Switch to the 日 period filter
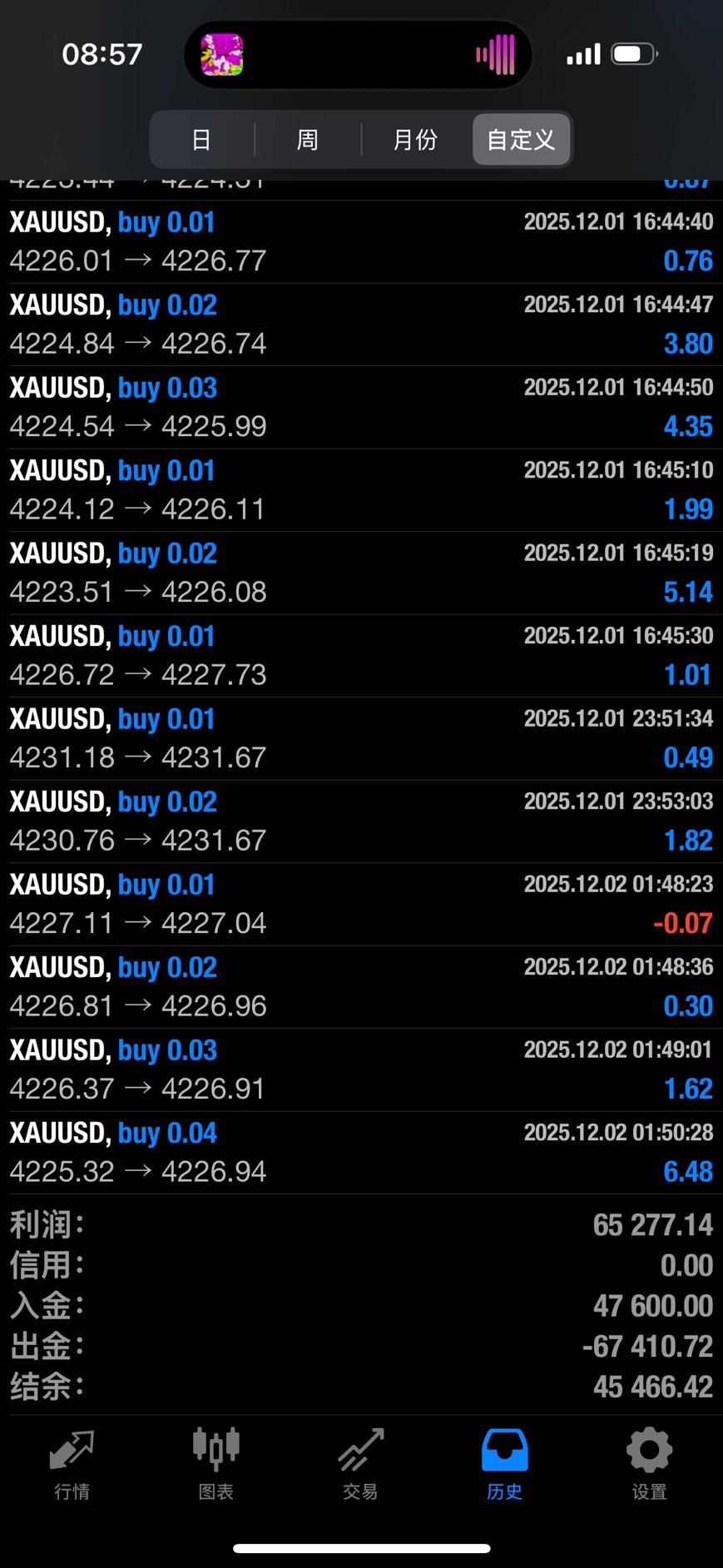Screen dimensions: 723x1568 coord(201,140)
